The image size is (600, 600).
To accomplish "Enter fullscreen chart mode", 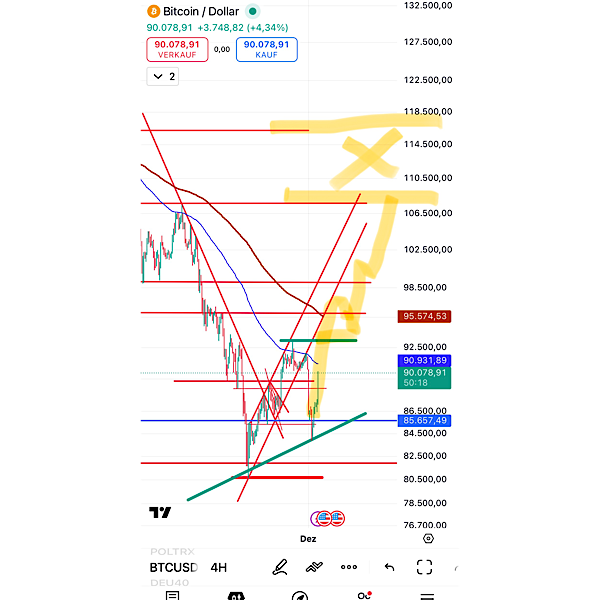I will [424, 567].
